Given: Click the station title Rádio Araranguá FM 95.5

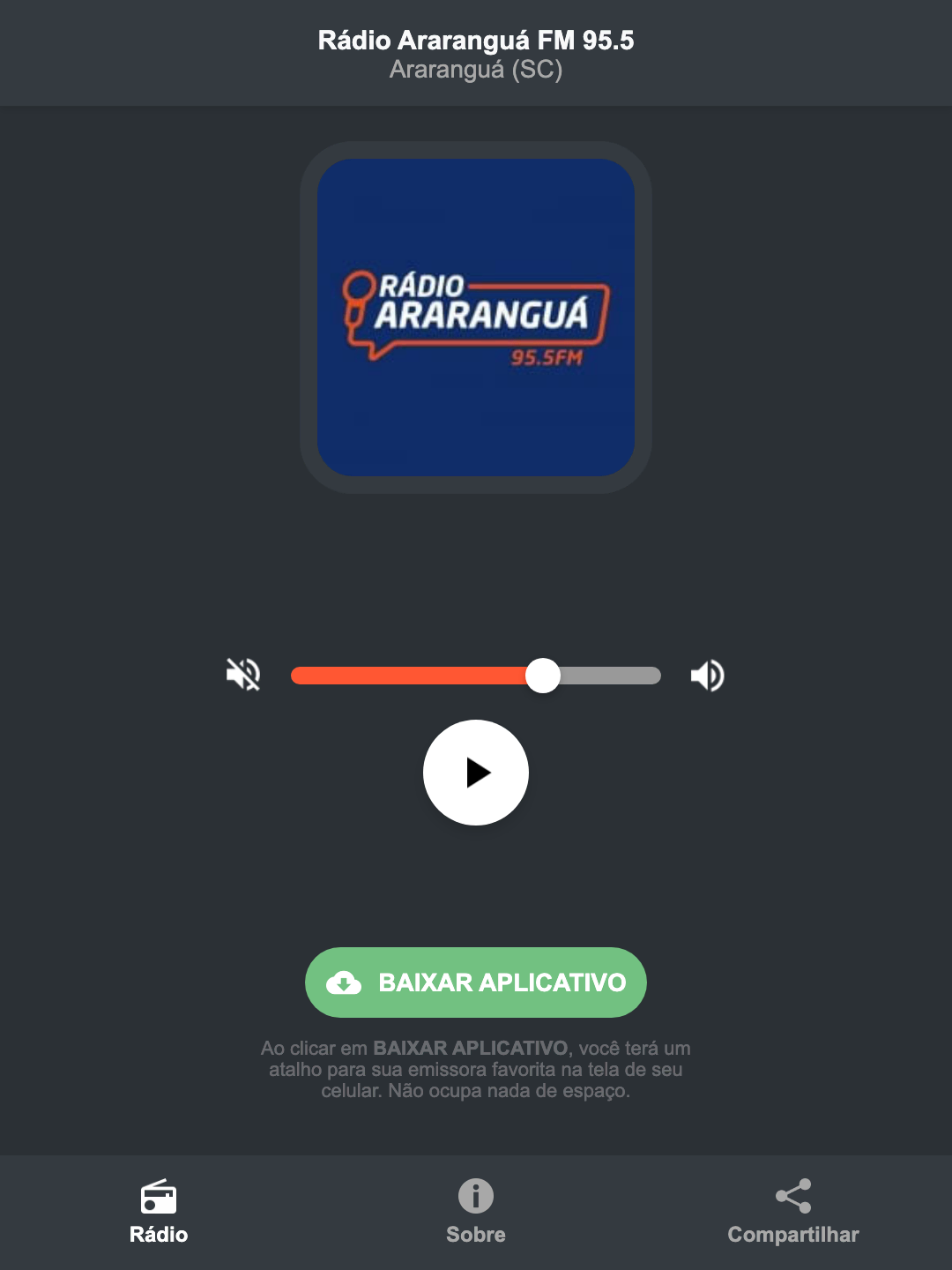Looking at the screenshot, I should 475,39.
